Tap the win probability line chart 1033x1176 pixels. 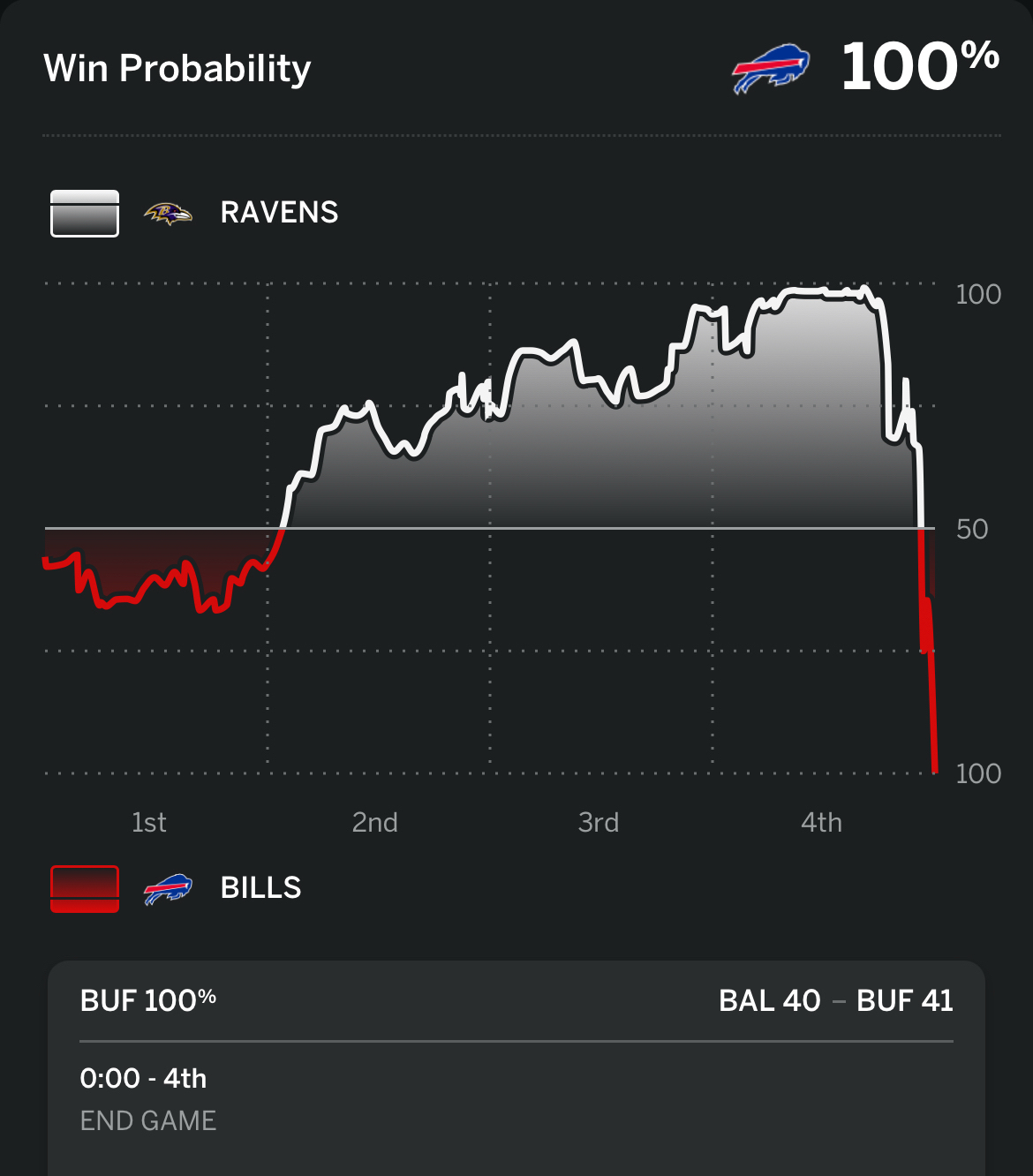(x=490, y=528)
